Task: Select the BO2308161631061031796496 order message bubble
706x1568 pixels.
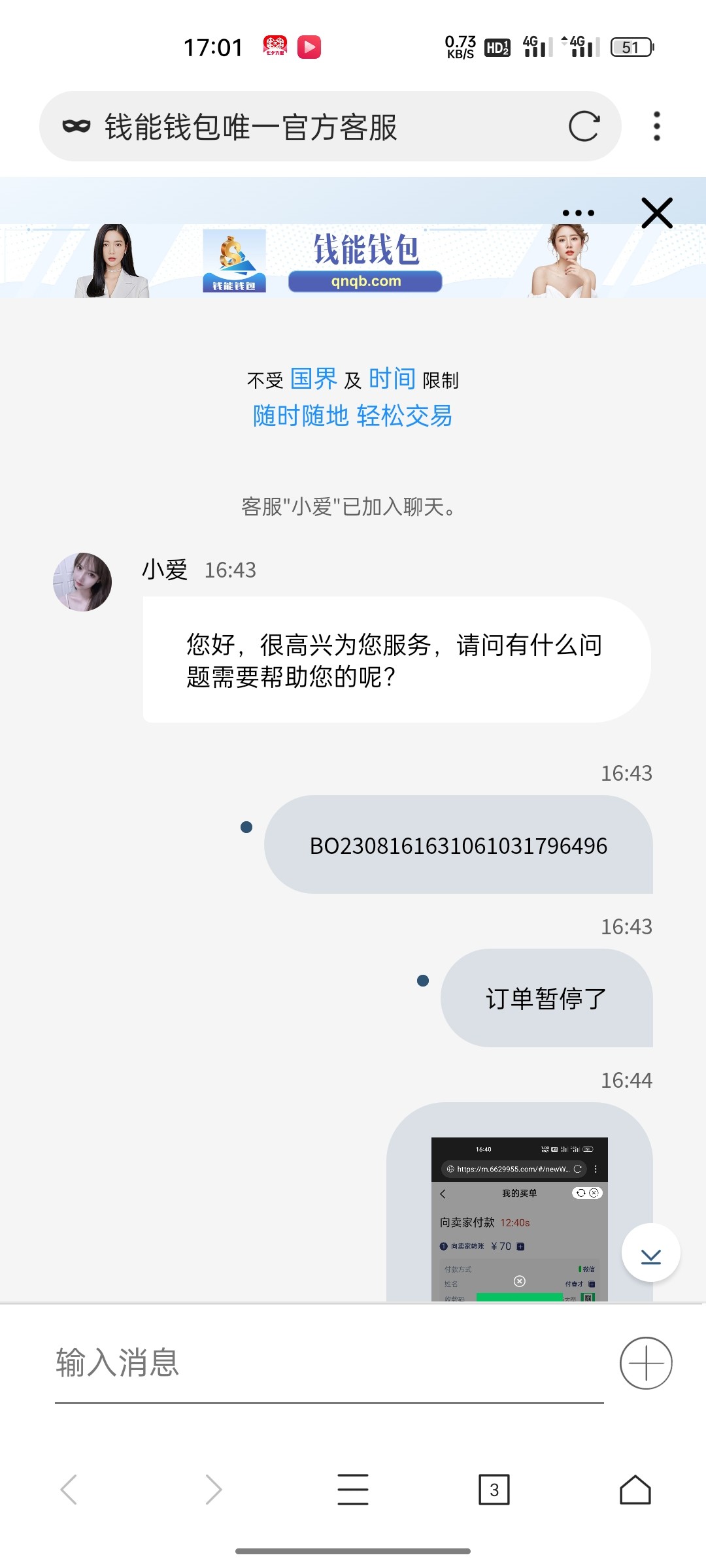Action: click(x=458, y=845)
